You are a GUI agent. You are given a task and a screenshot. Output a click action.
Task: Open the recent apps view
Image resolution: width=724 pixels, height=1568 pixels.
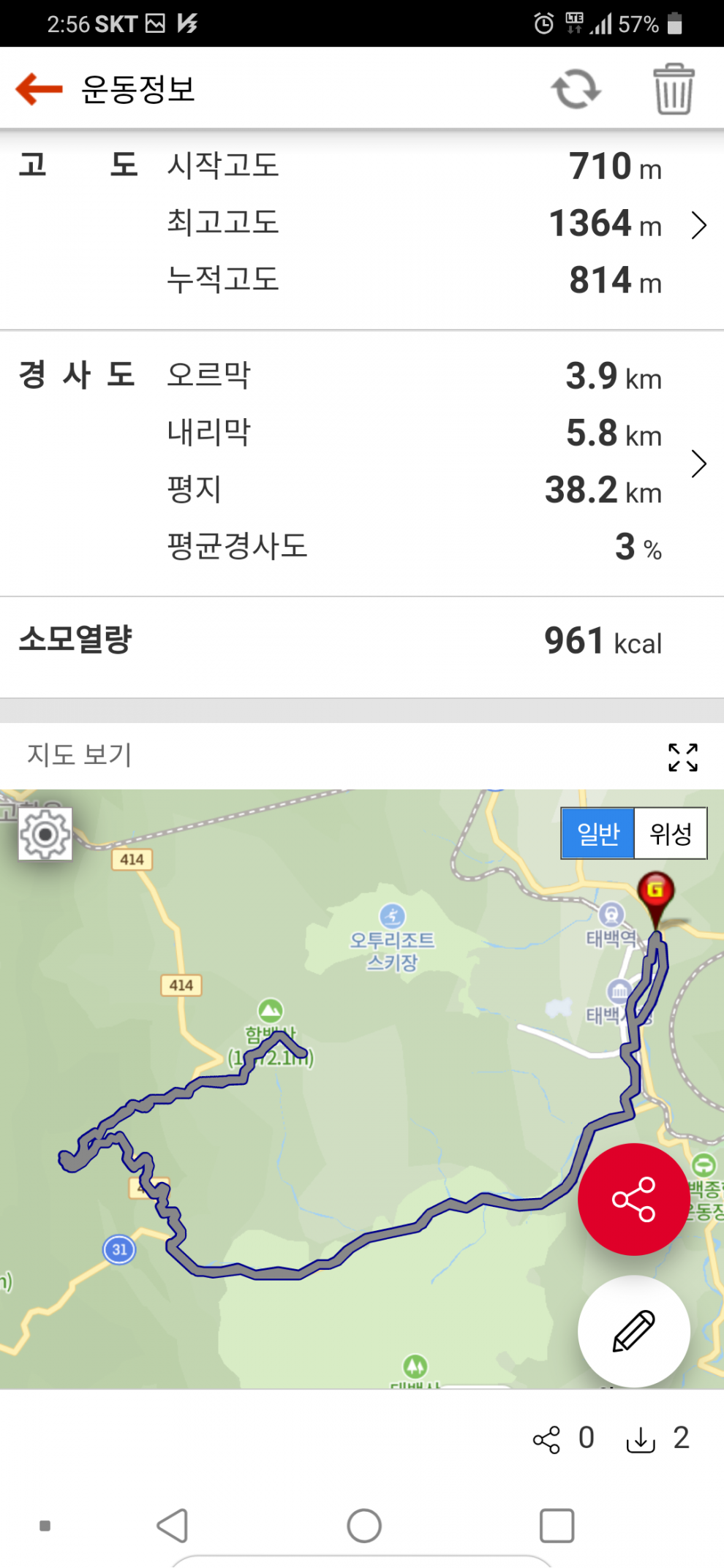tap(557, 1526)
